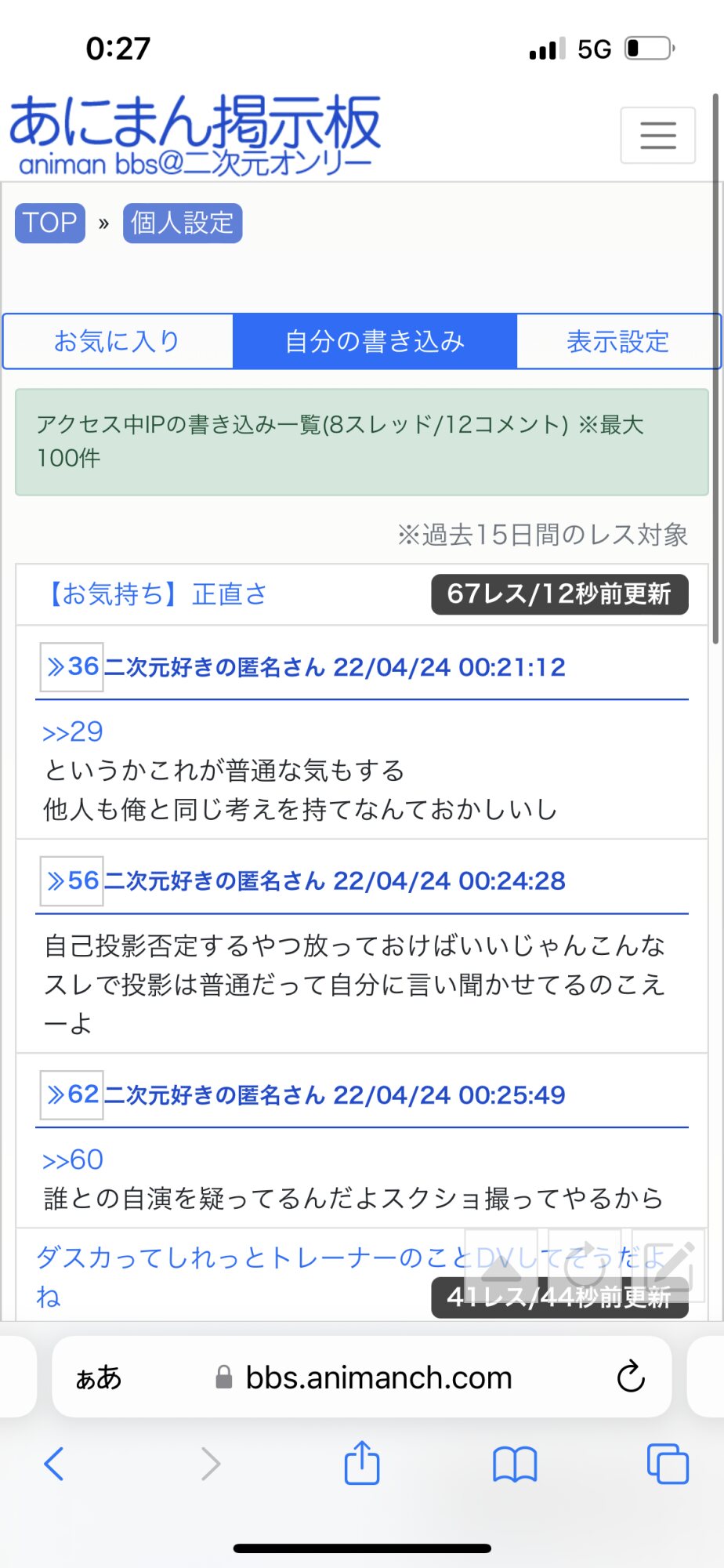
Task: Open the thread 【お気持ち】正直さ
Action: click(x=157, y=593)
